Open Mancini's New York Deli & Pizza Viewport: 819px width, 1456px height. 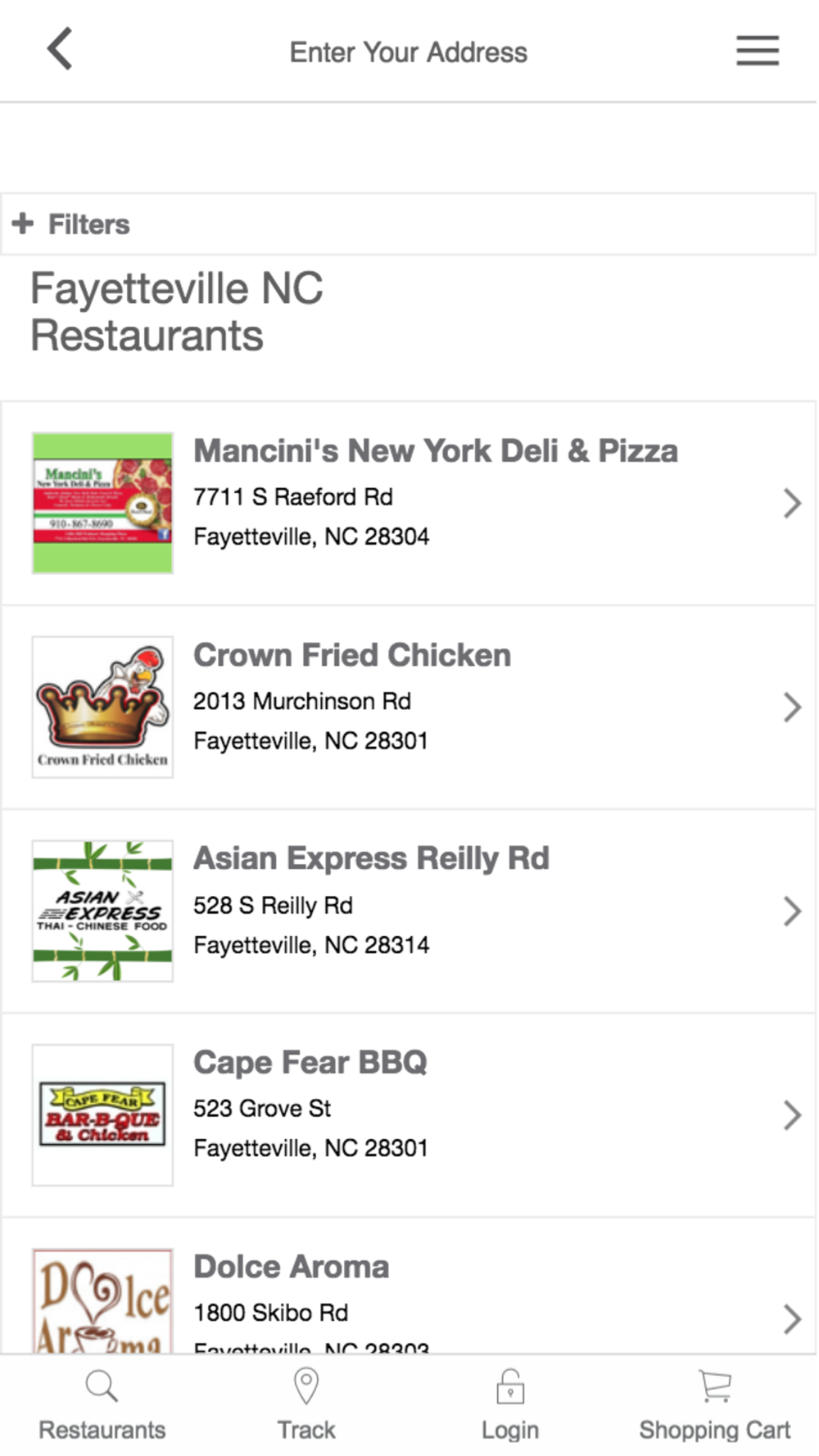tap(408, 503)
